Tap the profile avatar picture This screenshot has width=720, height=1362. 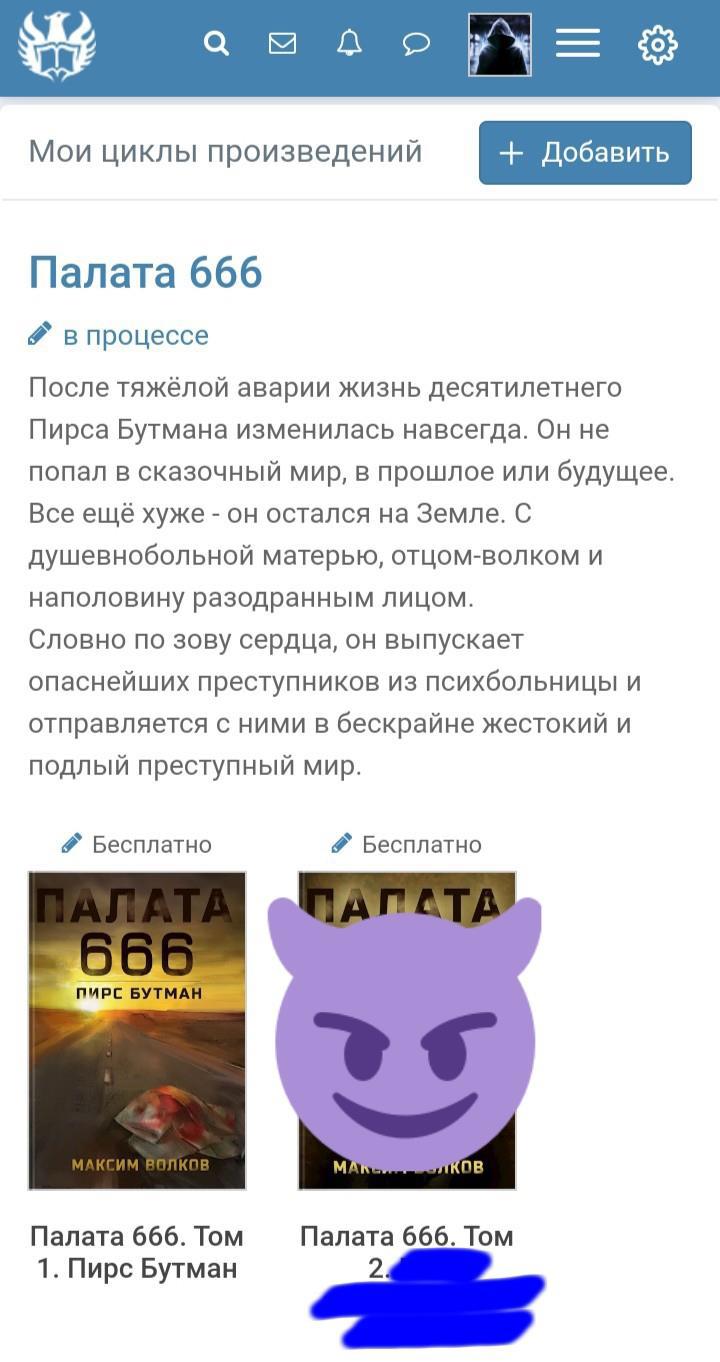point(500,45)
